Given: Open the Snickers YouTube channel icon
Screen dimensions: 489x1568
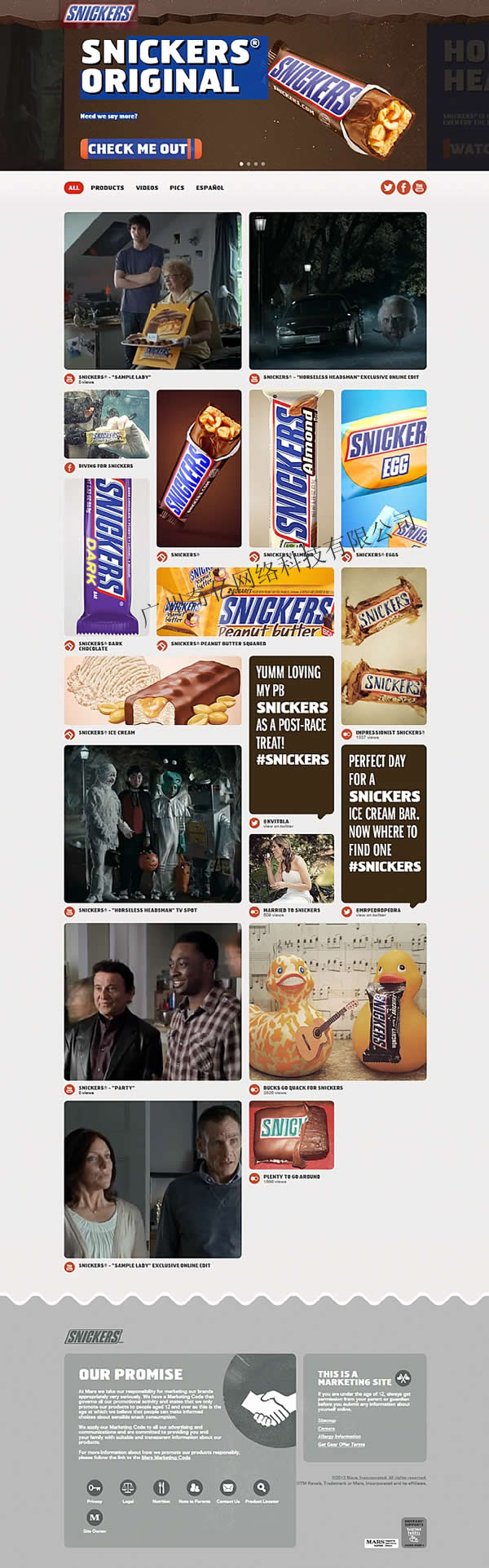Looking at the screenshot, I should [x=419, y=188].
